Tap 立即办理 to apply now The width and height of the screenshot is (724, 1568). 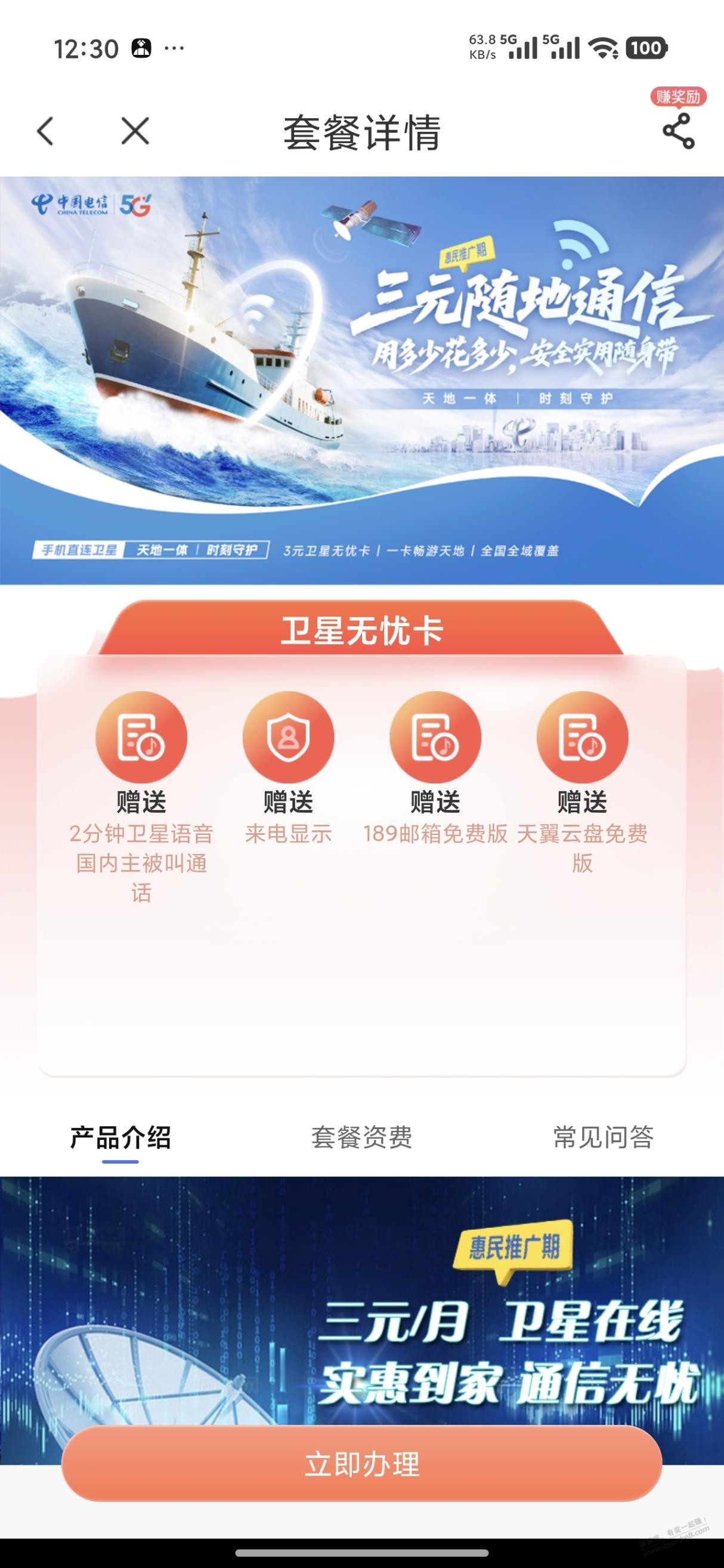pos(362,1464)
